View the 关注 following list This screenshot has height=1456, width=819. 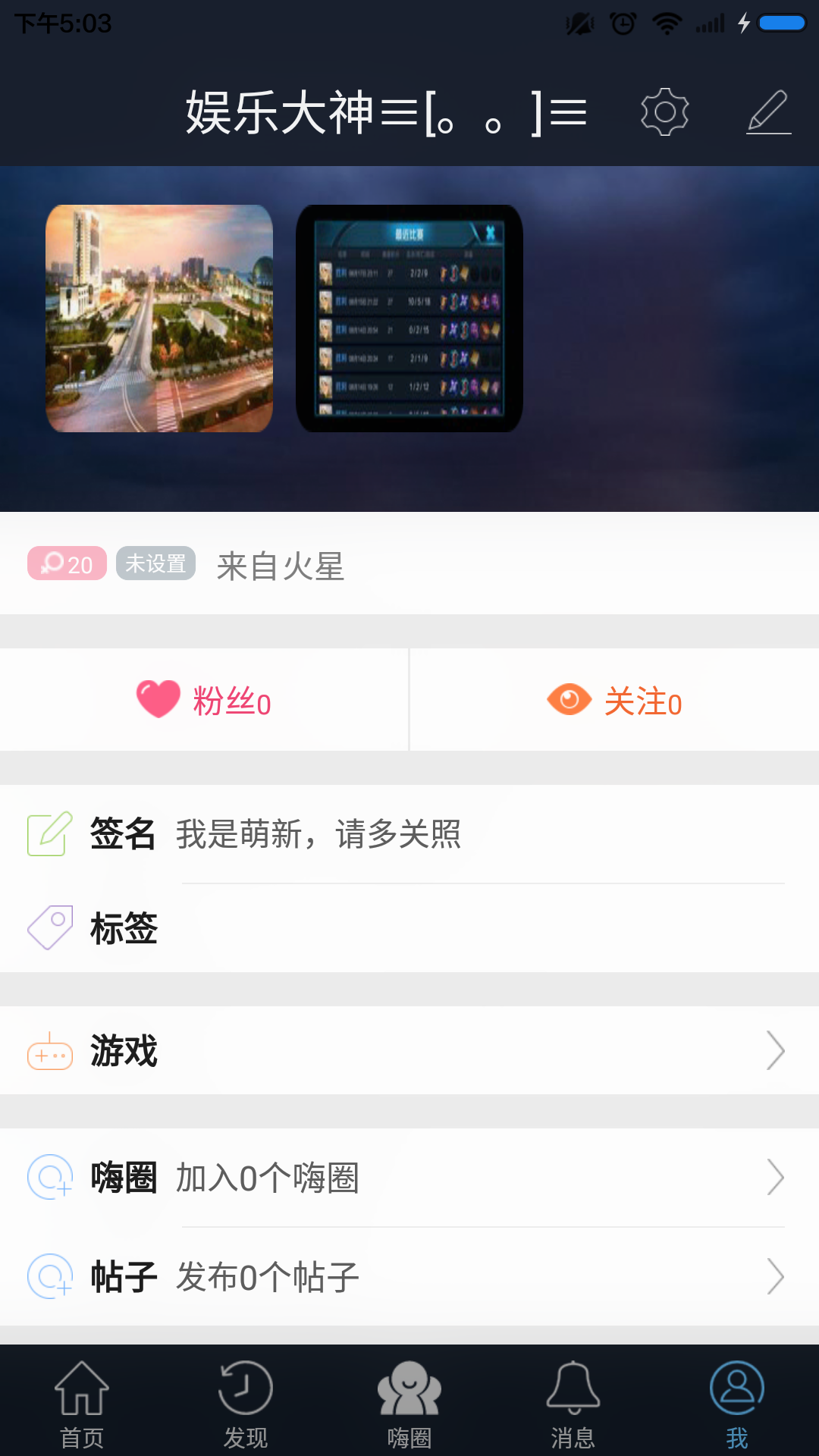(614, 700)
